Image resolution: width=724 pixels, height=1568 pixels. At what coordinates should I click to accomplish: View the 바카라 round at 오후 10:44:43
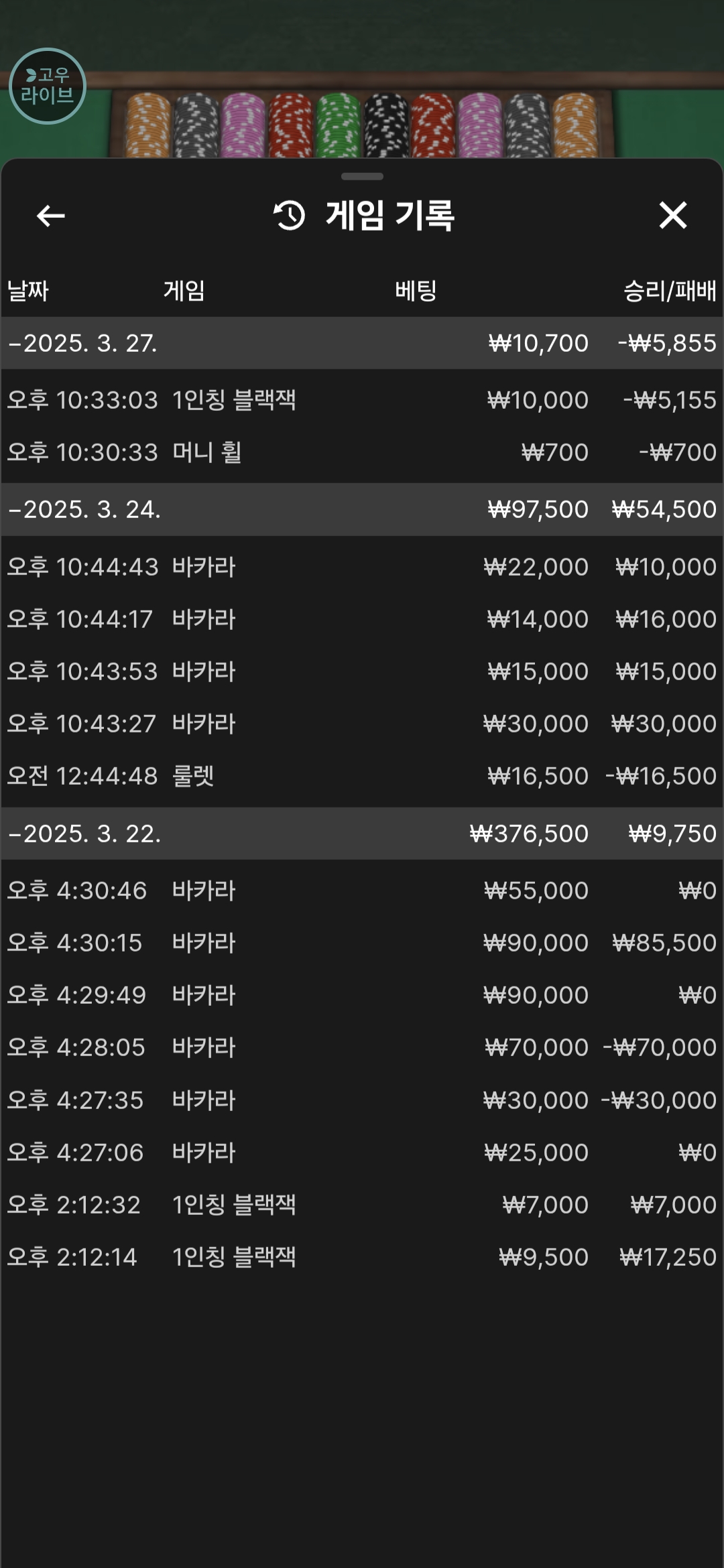point(362,567)
